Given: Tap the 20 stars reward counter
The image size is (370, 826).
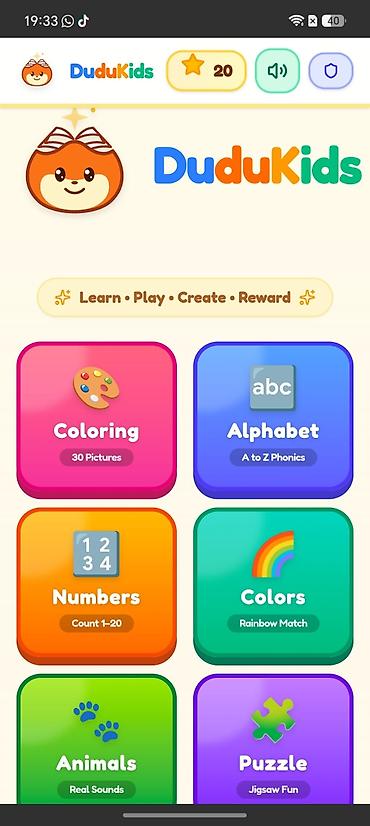Looking at the screenshot, I should [206, 71].
